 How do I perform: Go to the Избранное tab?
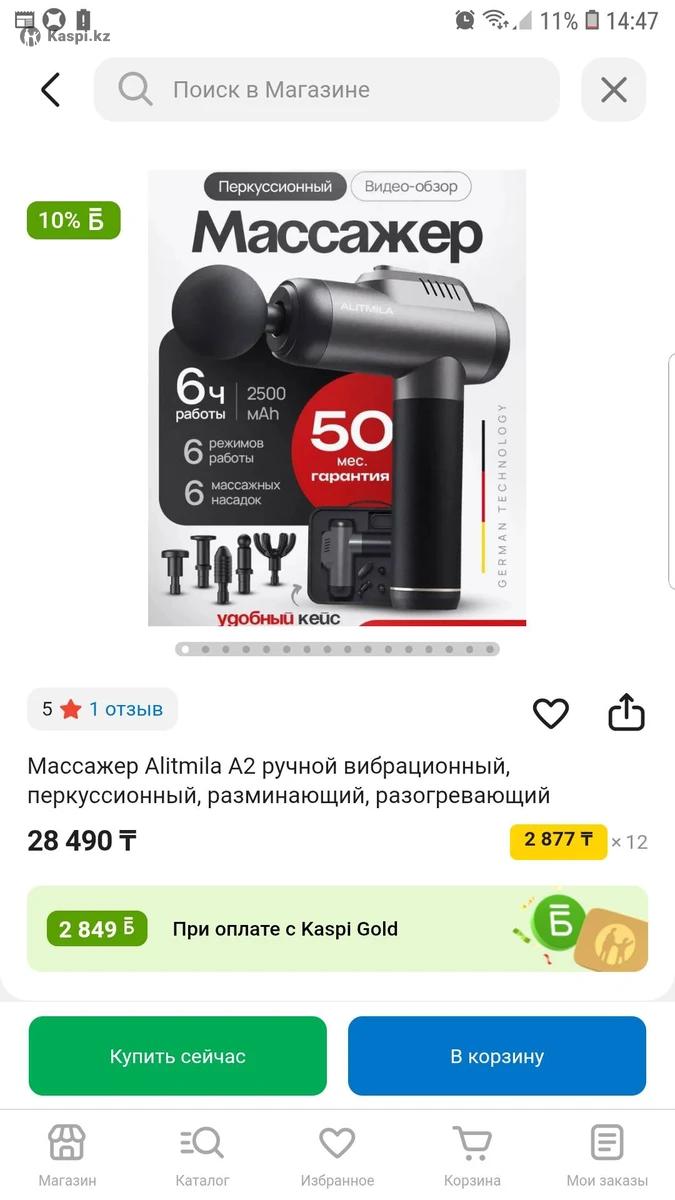point(337,1155)
